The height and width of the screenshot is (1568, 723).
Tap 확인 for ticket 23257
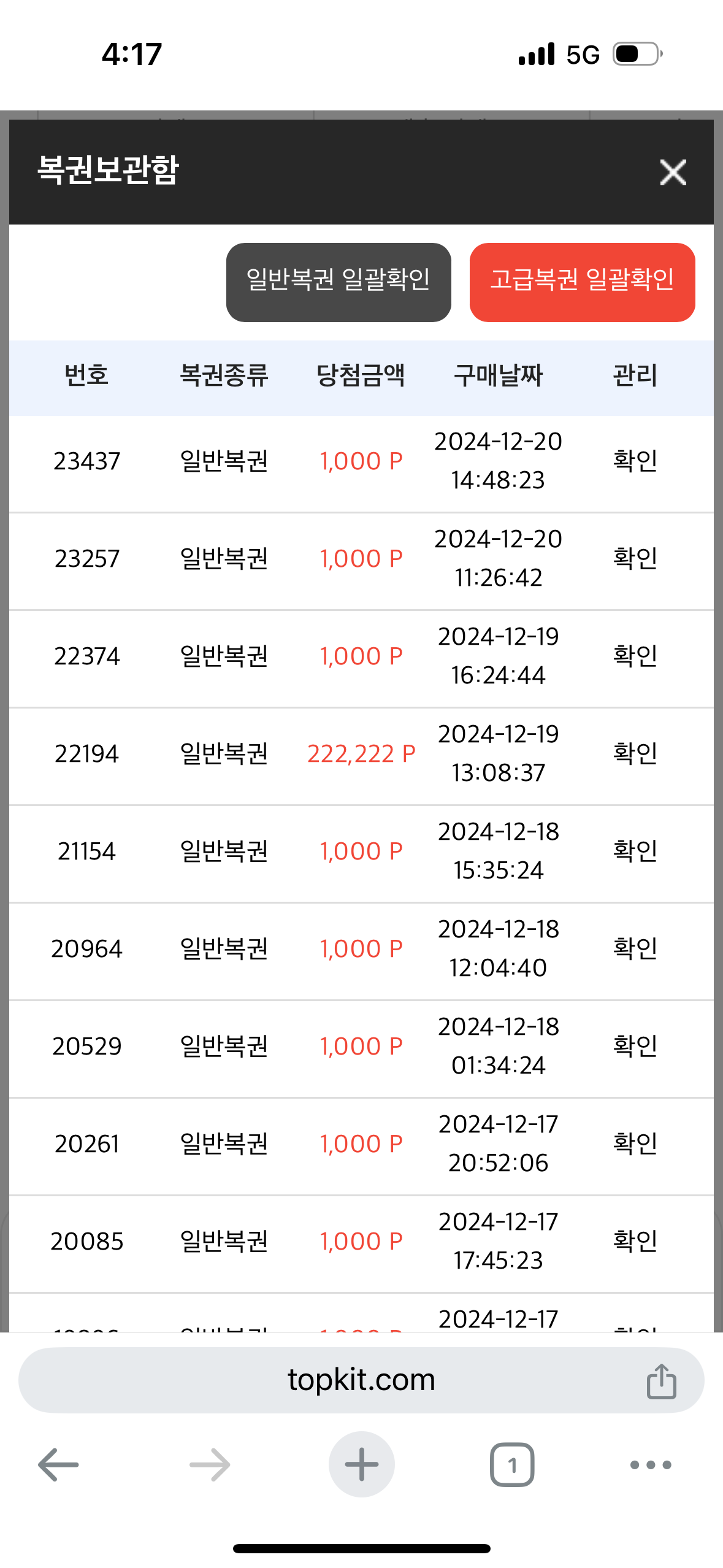[x=635, y=558]
